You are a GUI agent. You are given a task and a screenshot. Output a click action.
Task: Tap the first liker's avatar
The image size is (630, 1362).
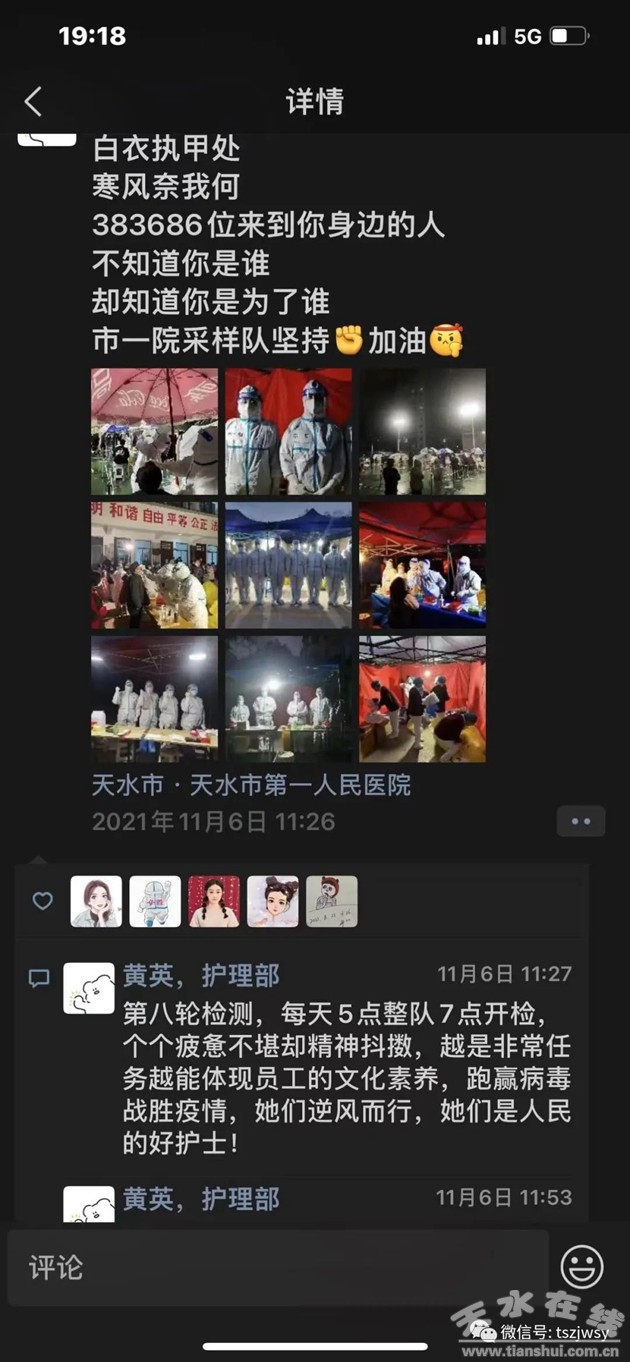tap(96, 901)
